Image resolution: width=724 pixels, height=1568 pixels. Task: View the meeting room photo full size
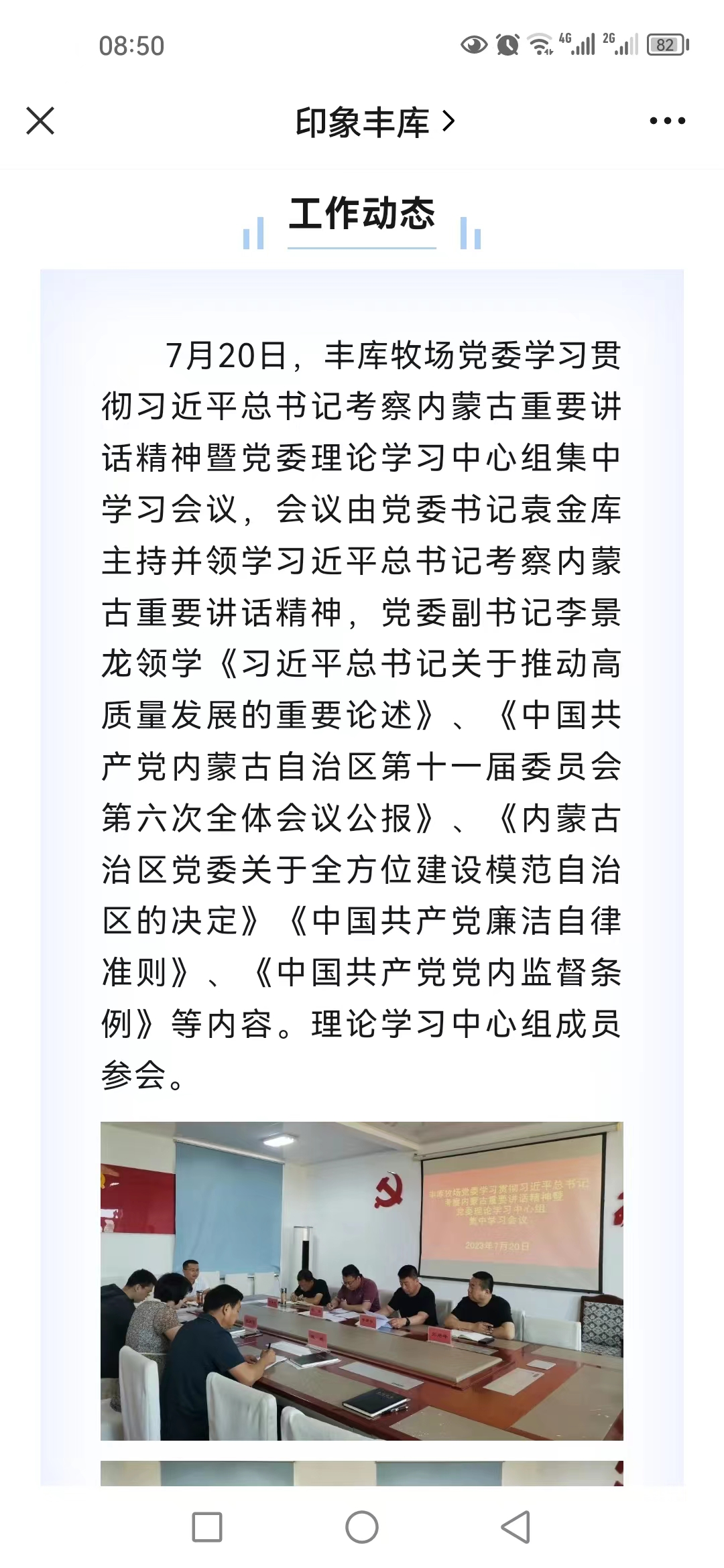tap(362, 1281)
